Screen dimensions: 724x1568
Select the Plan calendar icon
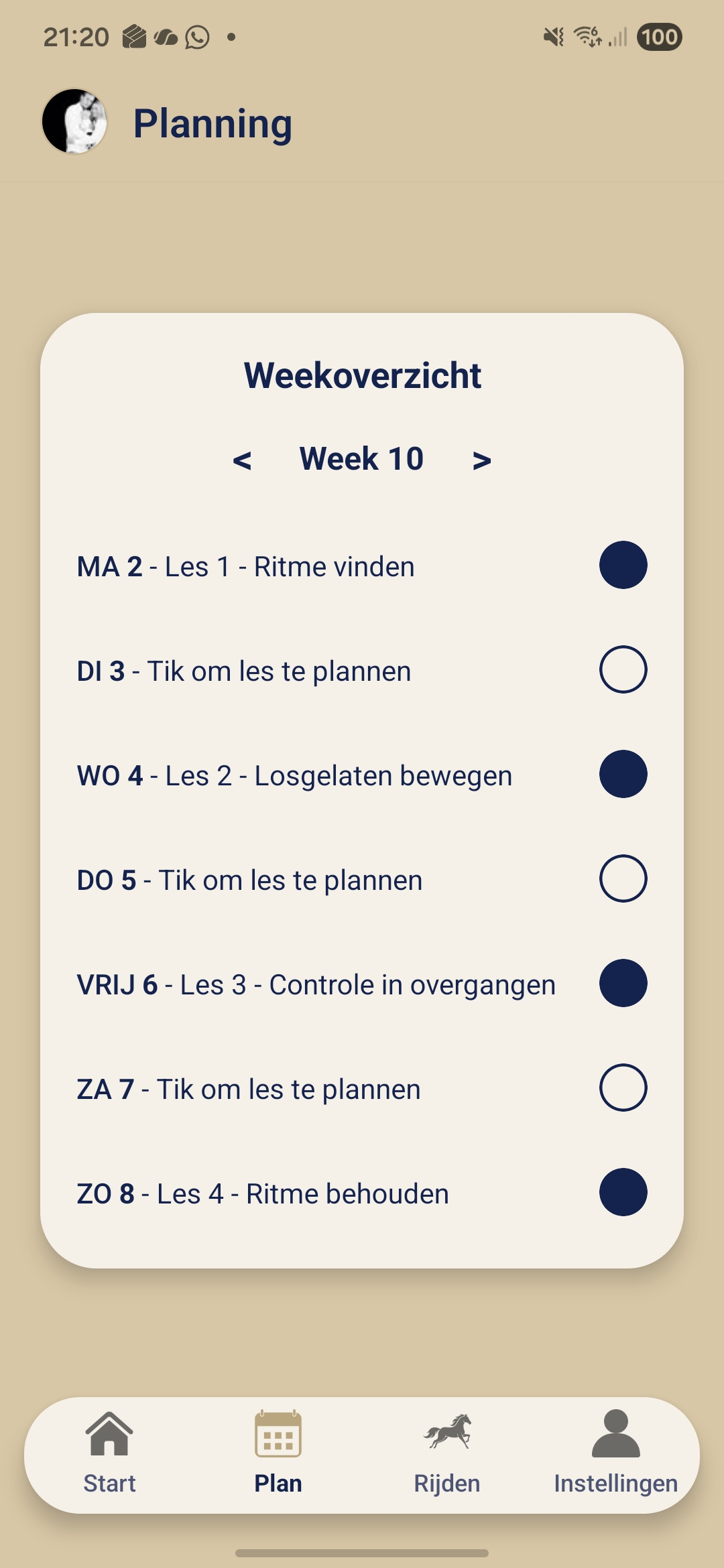click(x=278, y=1435)
